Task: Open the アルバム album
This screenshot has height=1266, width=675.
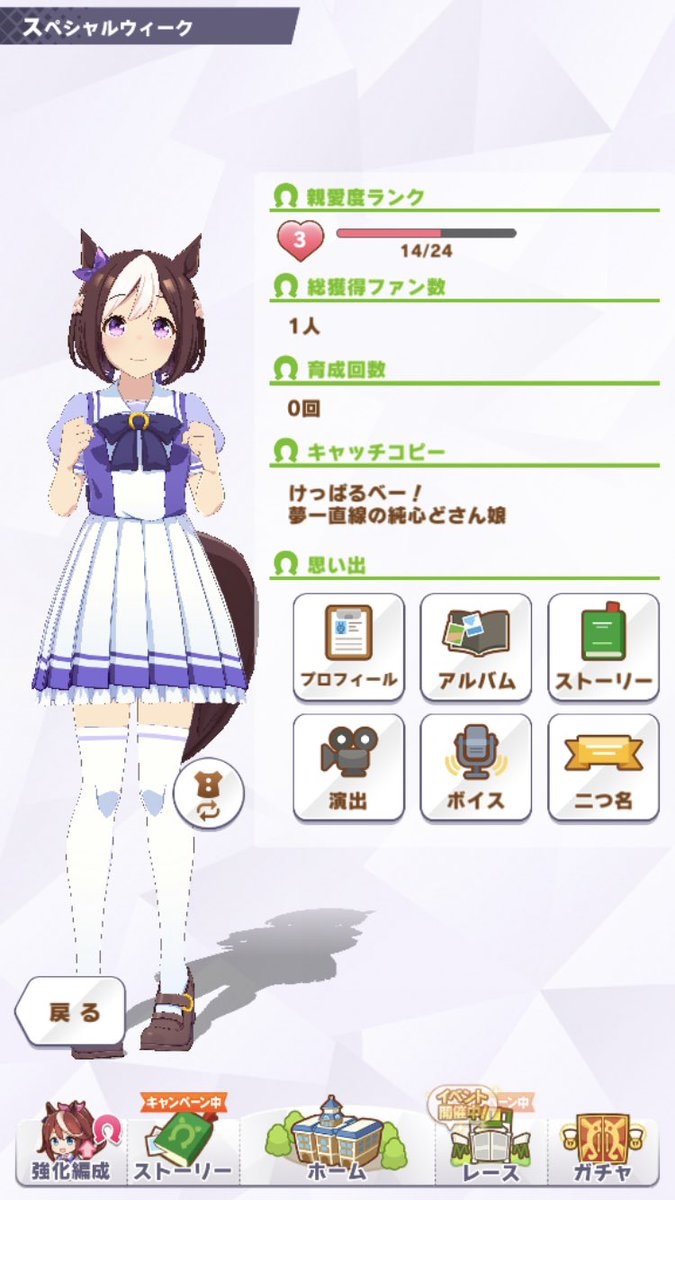Action: click(x=476, y=647)
